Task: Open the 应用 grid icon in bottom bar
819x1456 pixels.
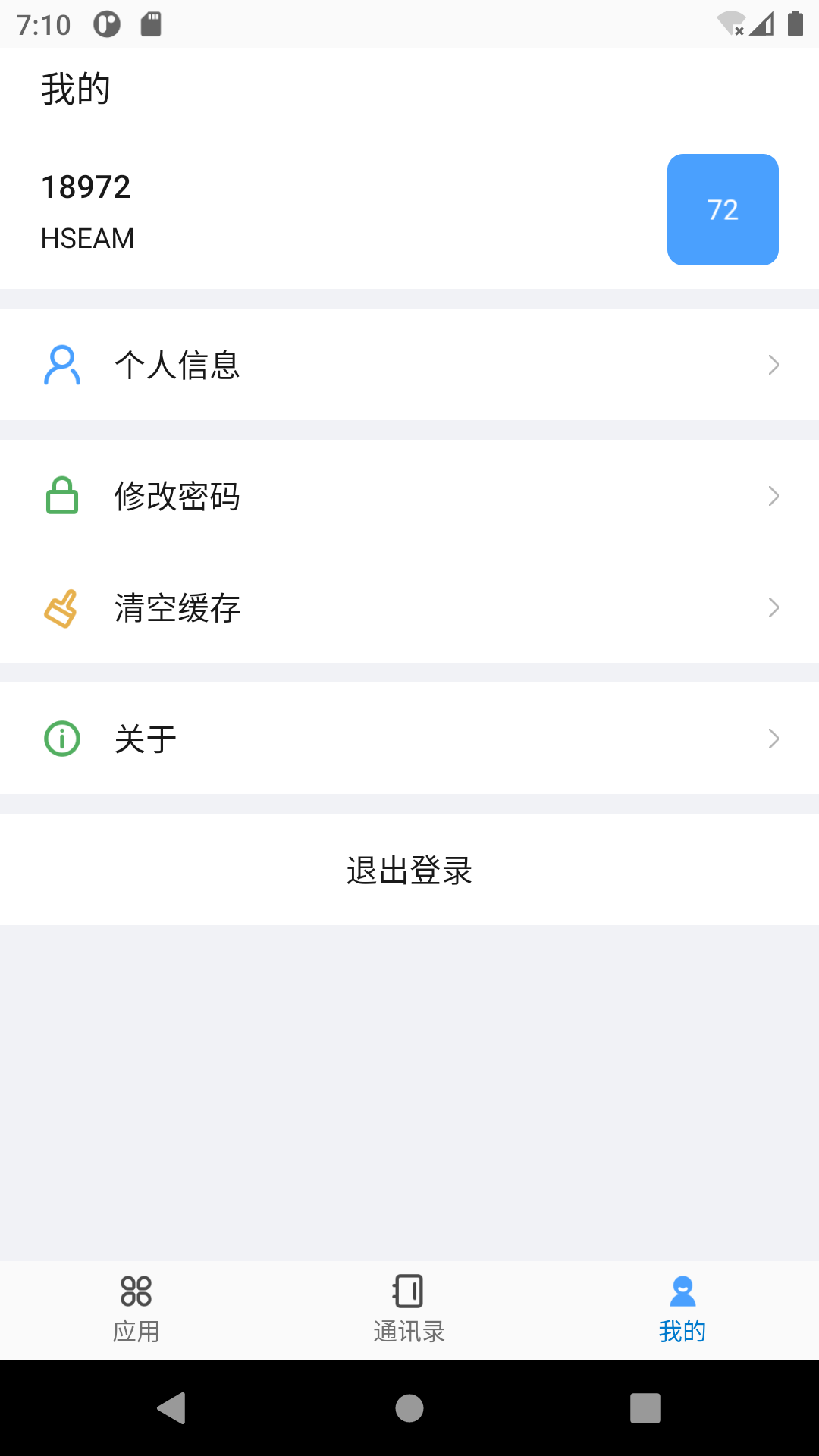Action: click(136, 1291)
